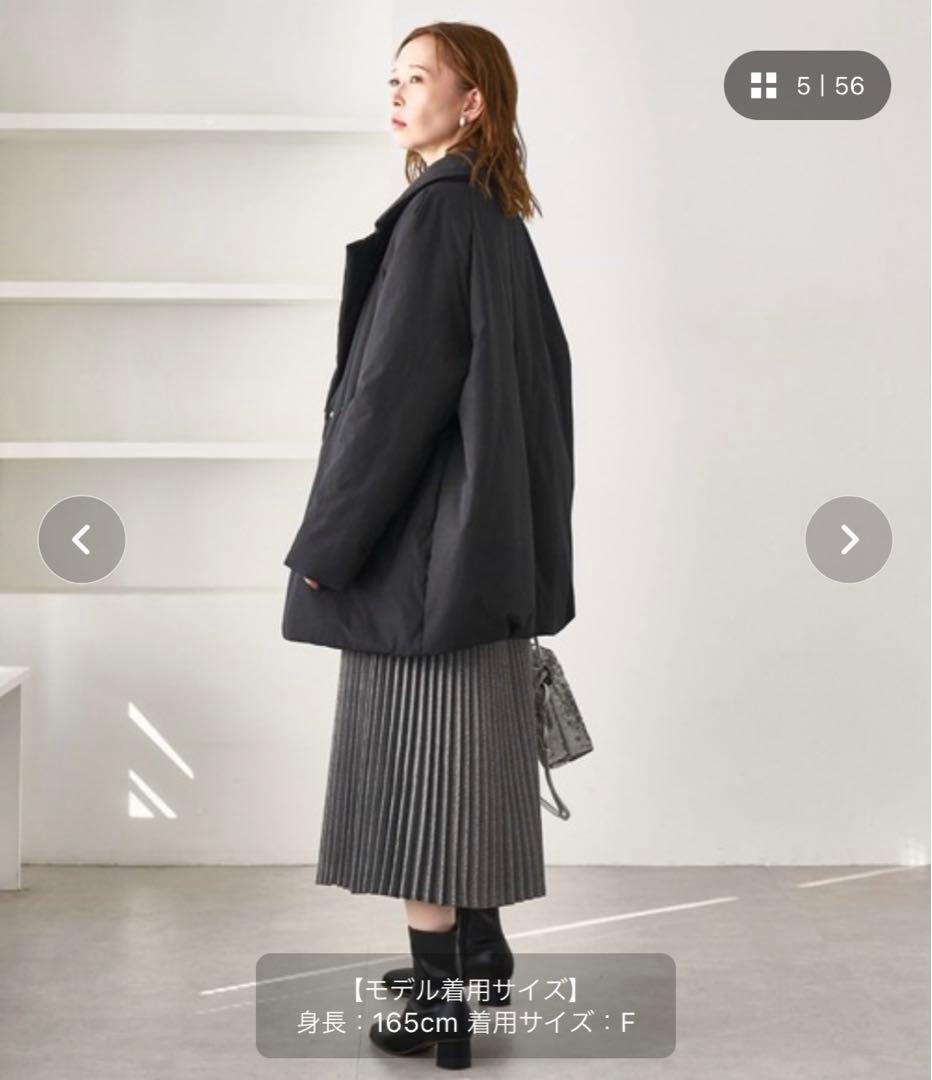The height and width of the screenshot is (1080, 932).
Task: Go to the previous product image
Action: point(82,540)
